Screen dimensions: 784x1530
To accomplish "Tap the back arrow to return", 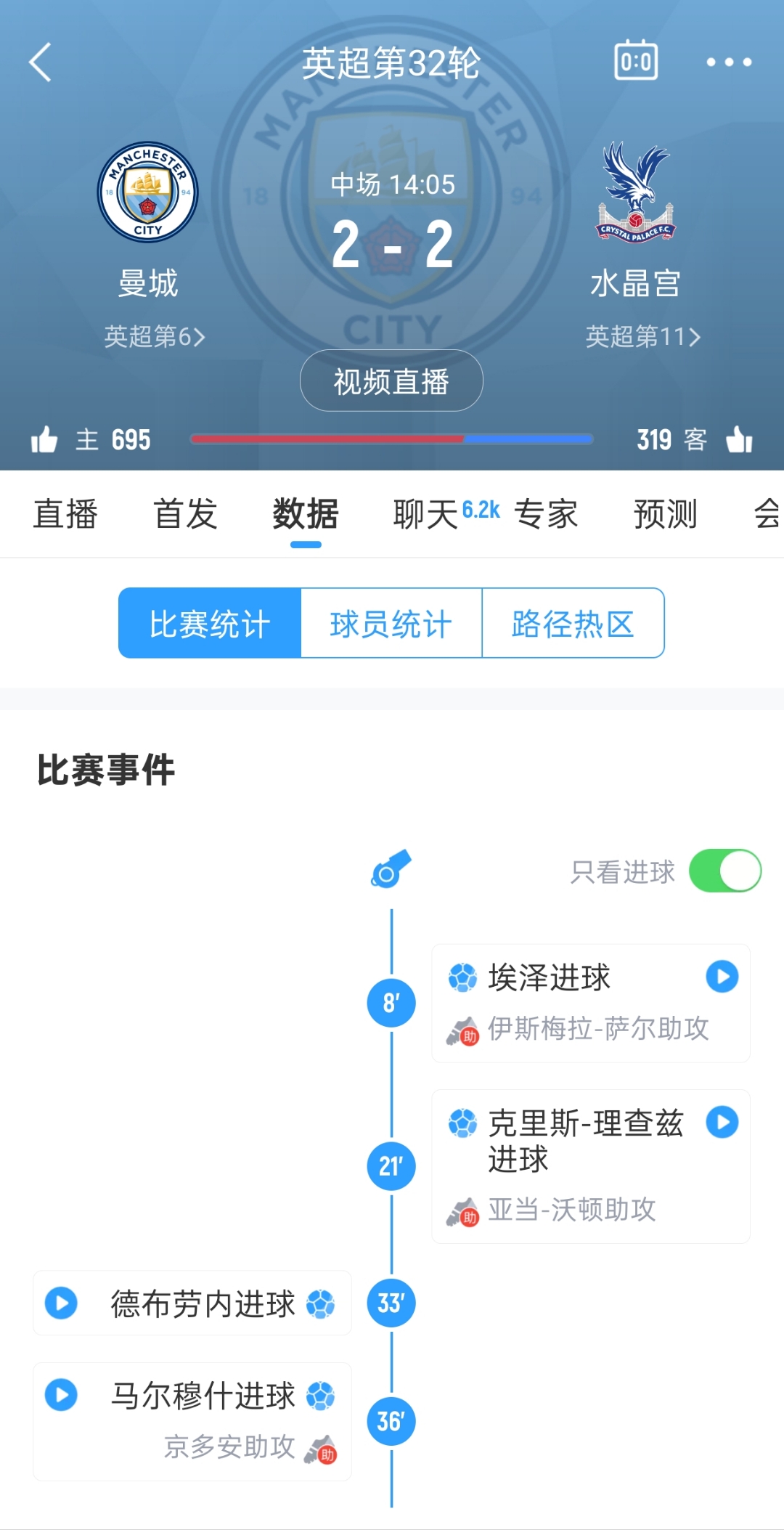I will (41, 63).
